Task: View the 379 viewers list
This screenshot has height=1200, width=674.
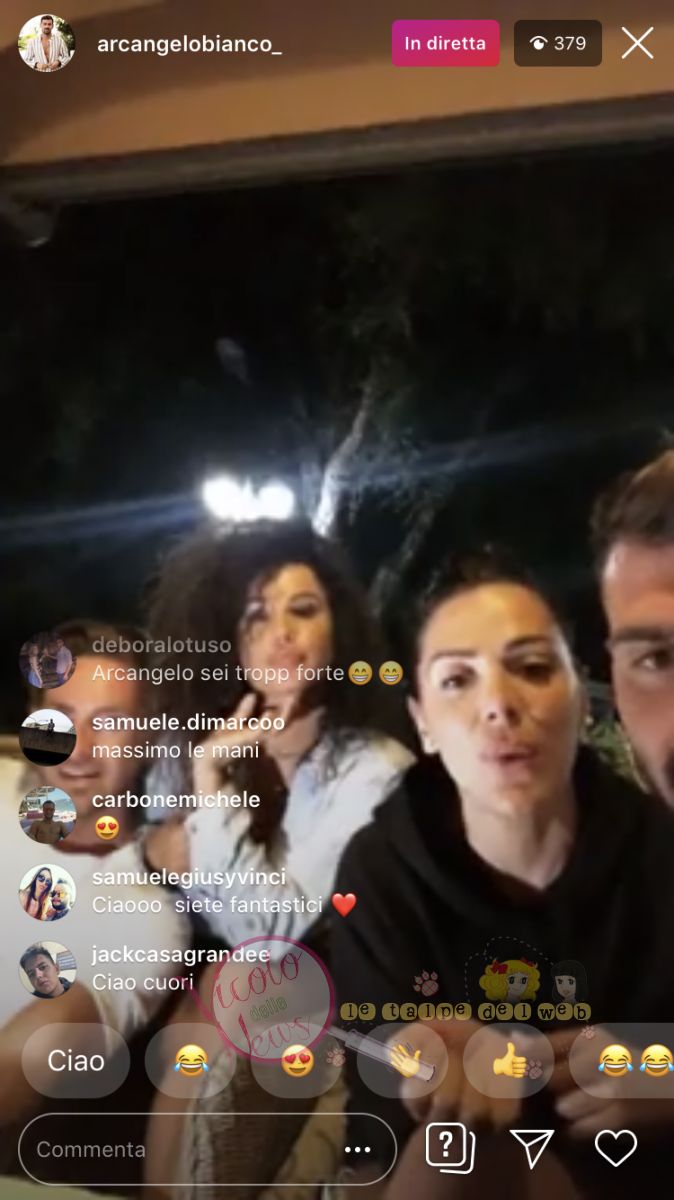Action: click(x=558, y=43)
